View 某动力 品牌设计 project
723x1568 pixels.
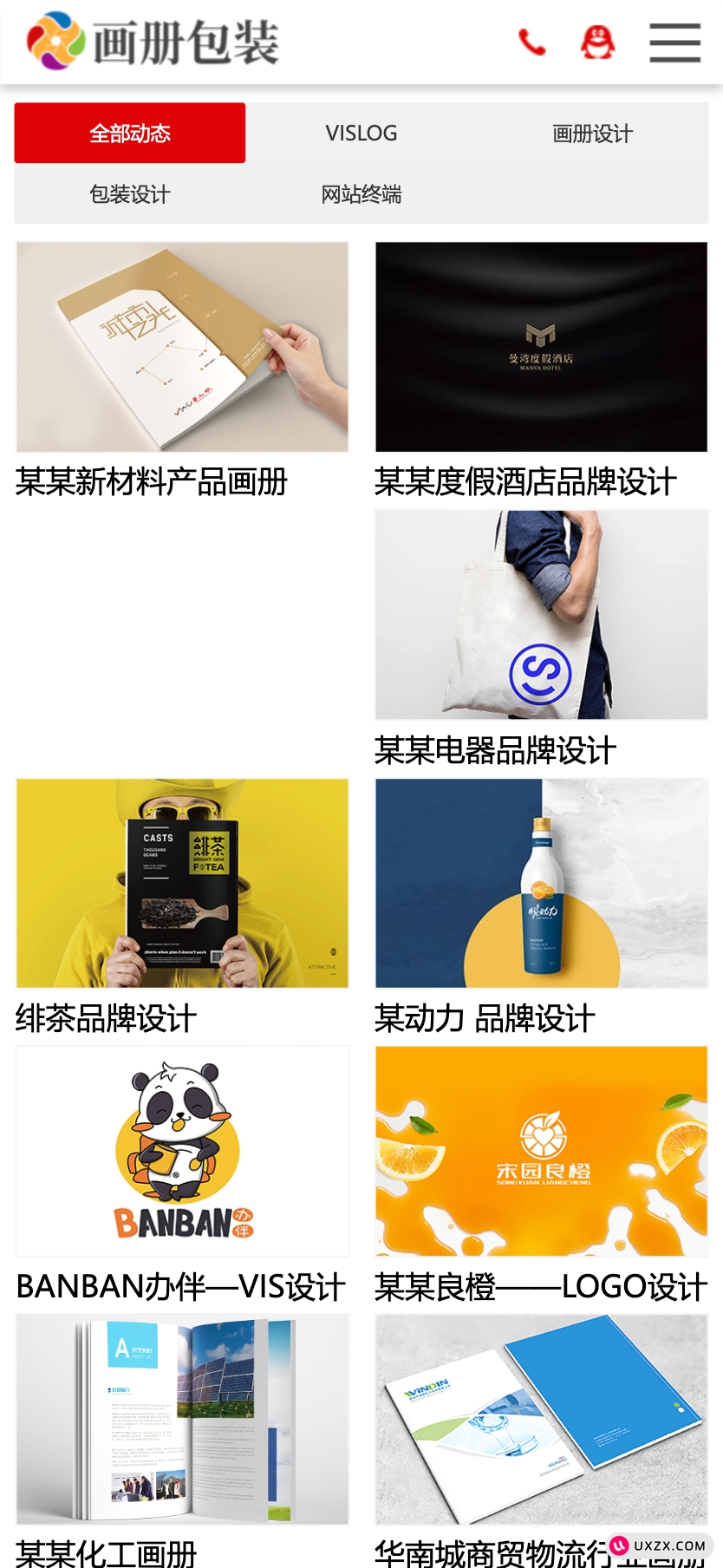click(541, 884)
